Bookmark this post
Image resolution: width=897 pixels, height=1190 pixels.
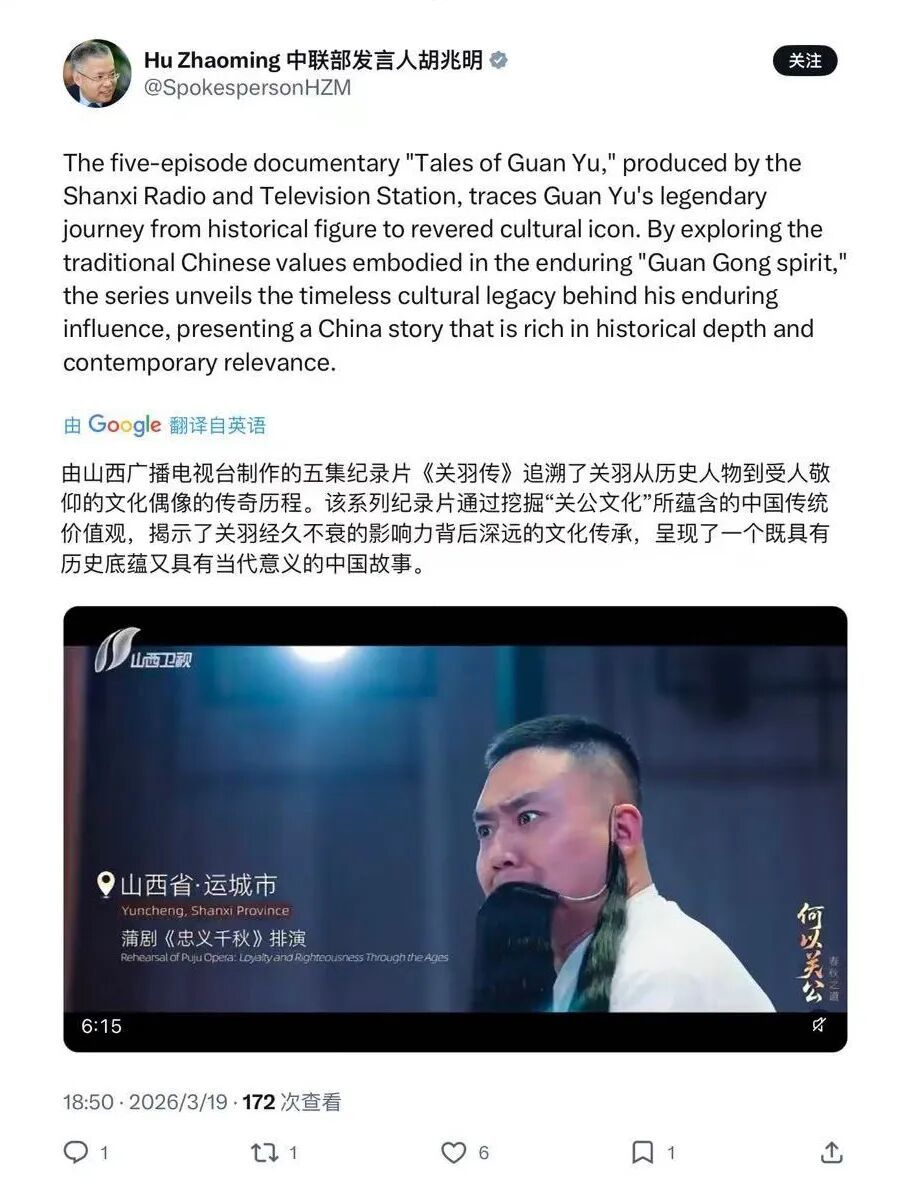point(643,1153)
